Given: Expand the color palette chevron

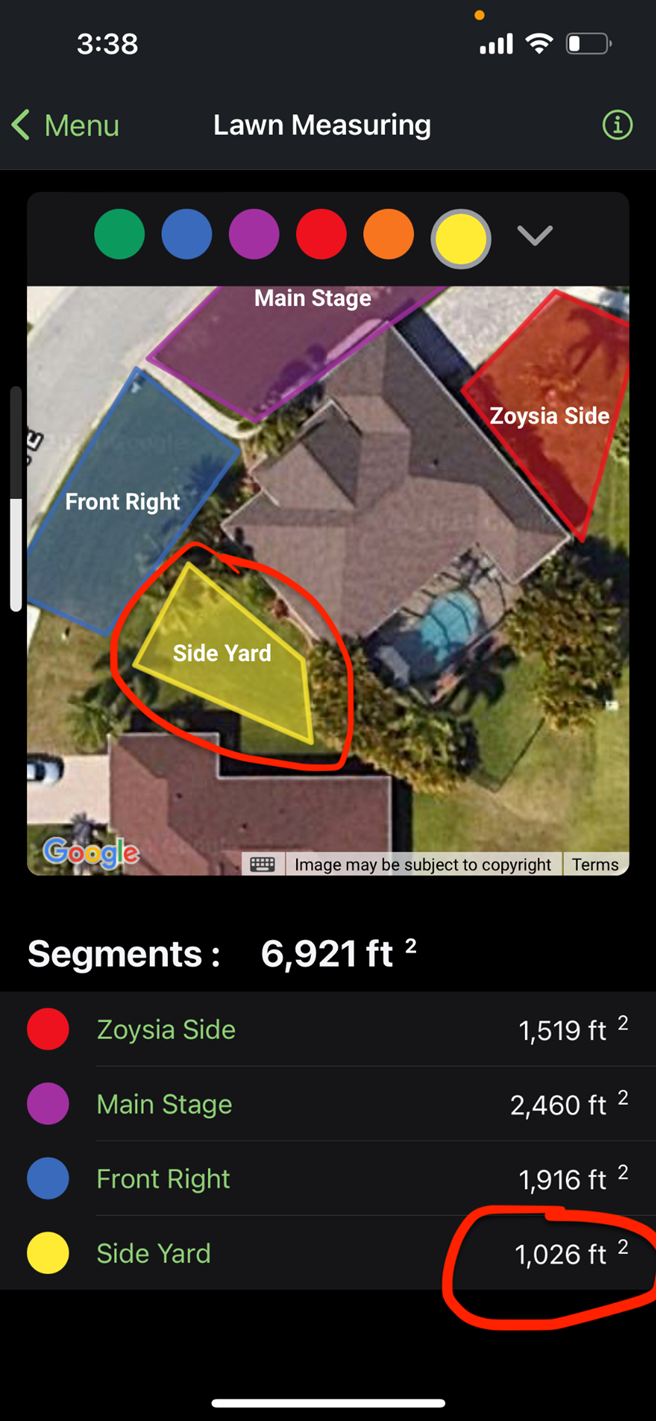Looking at the screenshot, I should (535, 235).
